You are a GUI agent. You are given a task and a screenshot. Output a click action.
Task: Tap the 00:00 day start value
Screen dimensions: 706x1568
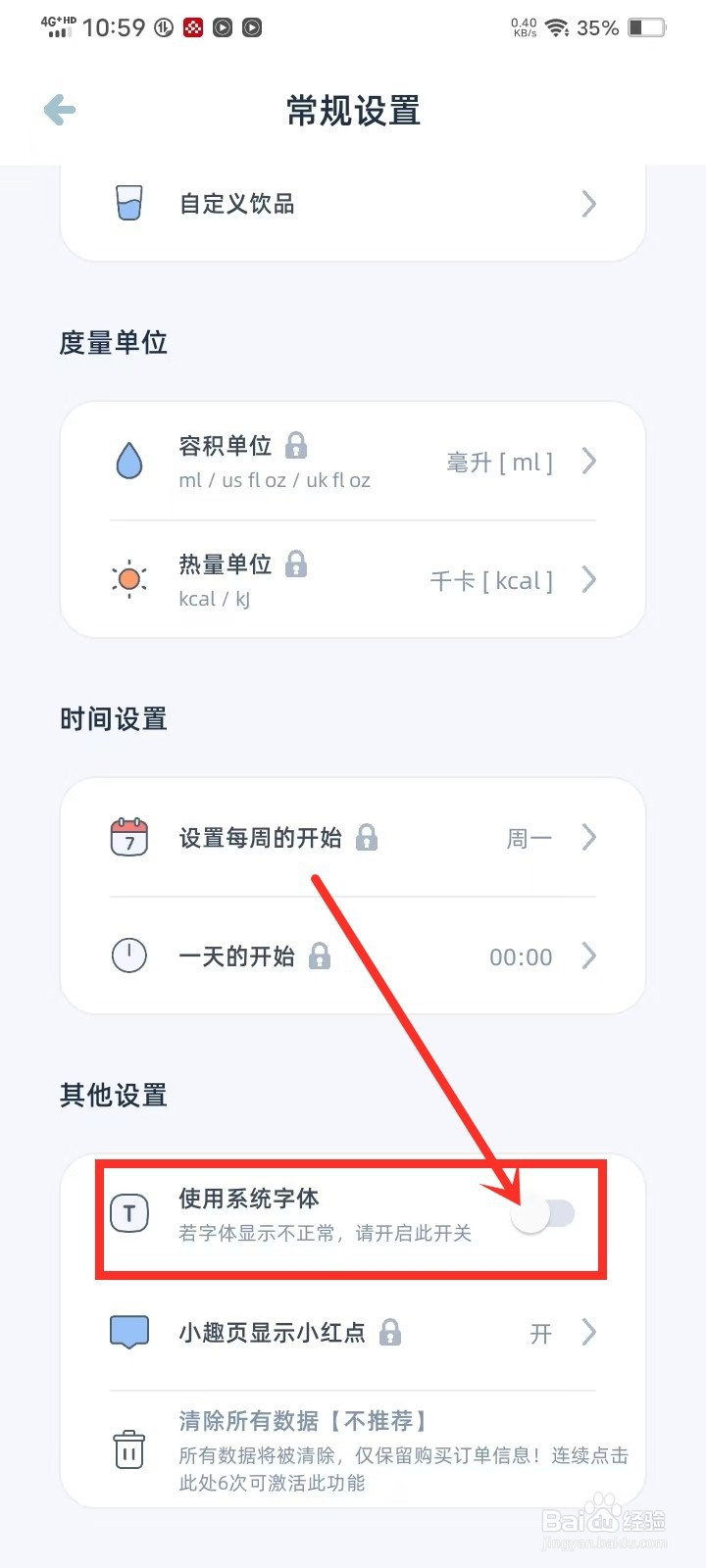tap(521, 955)
